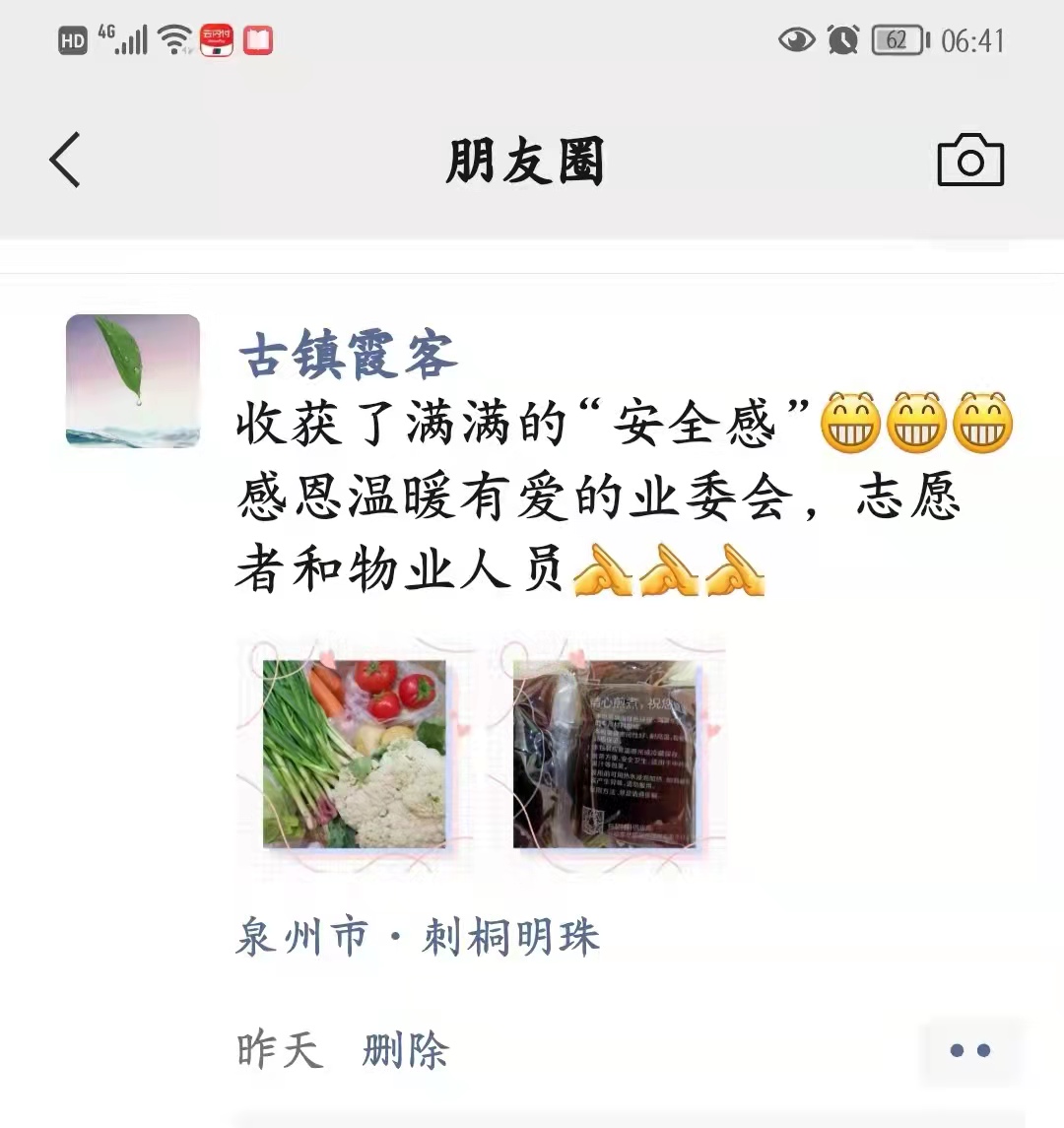Open the camera to post a moment
The height and width of the screenshot is (1128, 1064).
pos(969,161)
